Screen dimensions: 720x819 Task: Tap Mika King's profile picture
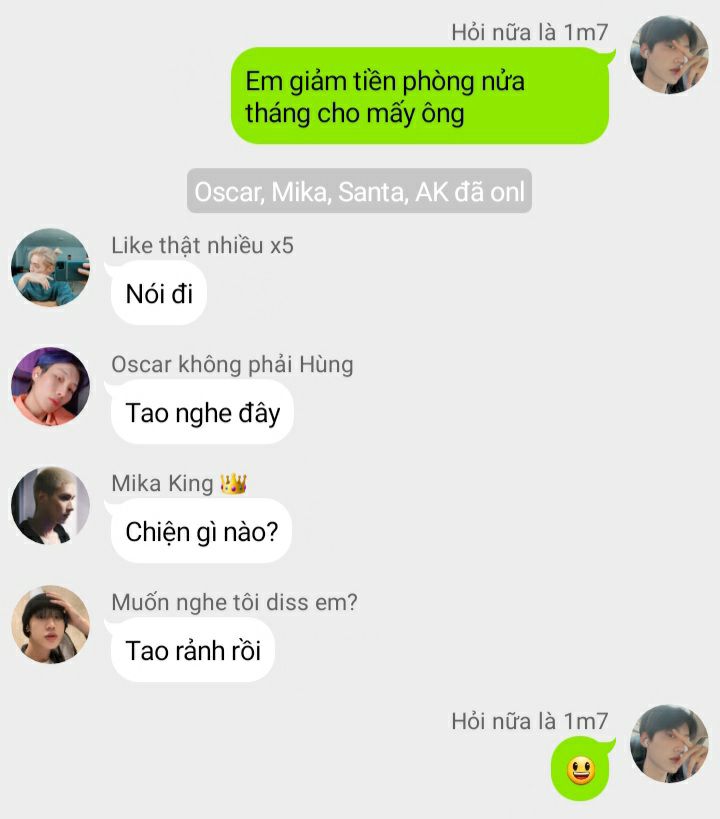point(50,505)
